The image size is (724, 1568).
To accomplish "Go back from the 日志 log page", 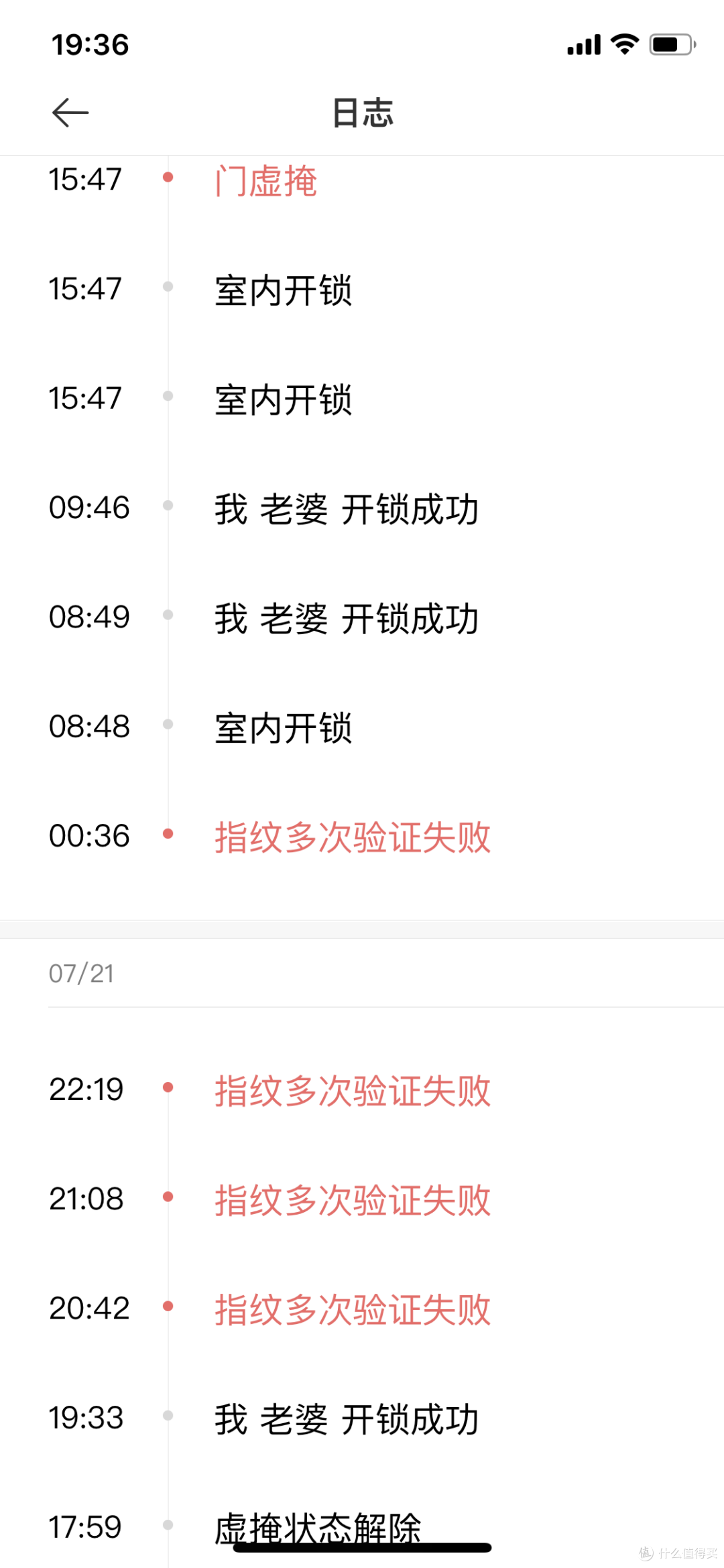I will click(x=70, y=112).
